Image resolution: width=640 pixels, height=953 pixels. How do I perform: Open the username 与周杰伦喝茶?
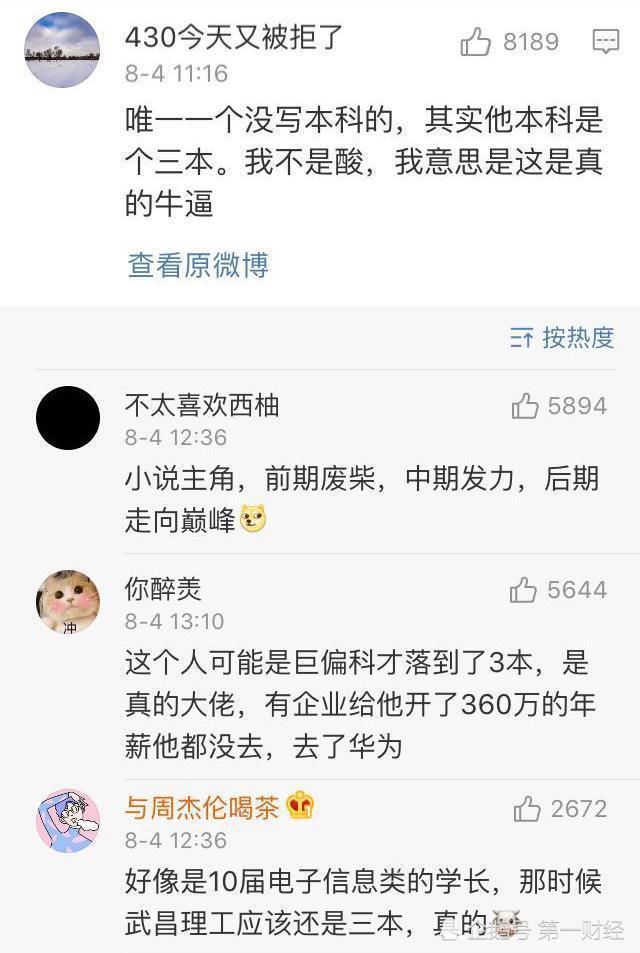[x=202, y=807]
